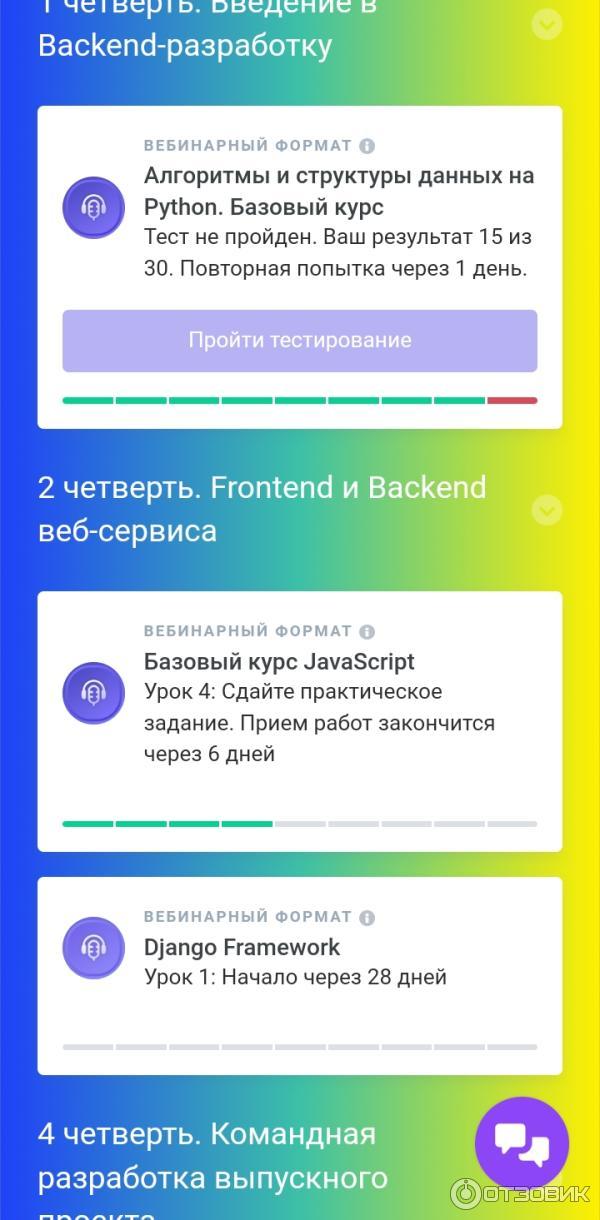Show webinar format info on JavaScript course
The height and width of the screenshot is (1220, 600).
367,631
